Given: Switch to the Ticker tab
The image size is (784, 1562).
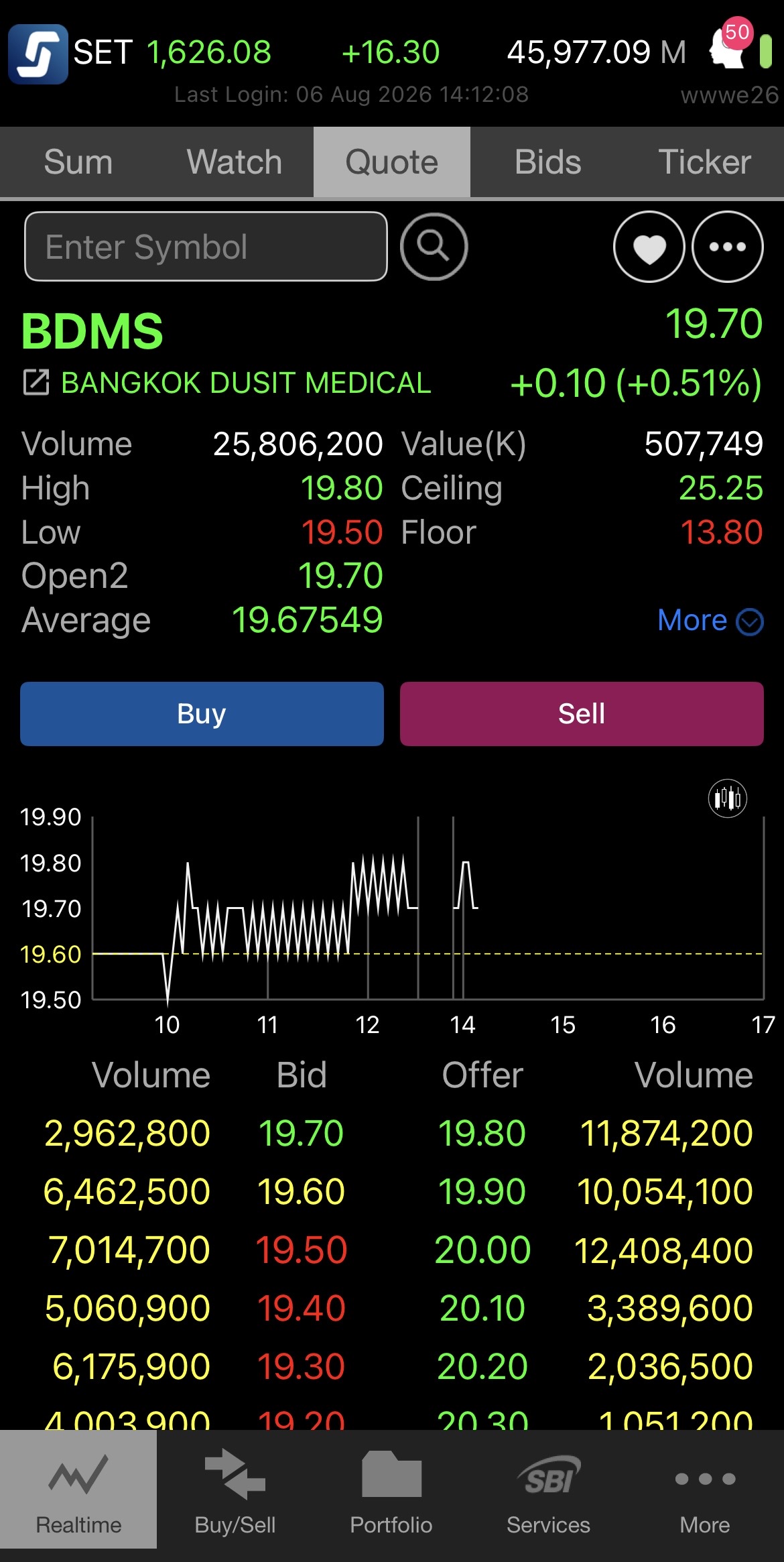Looking at the screenshot, I should tap(705, 162).
